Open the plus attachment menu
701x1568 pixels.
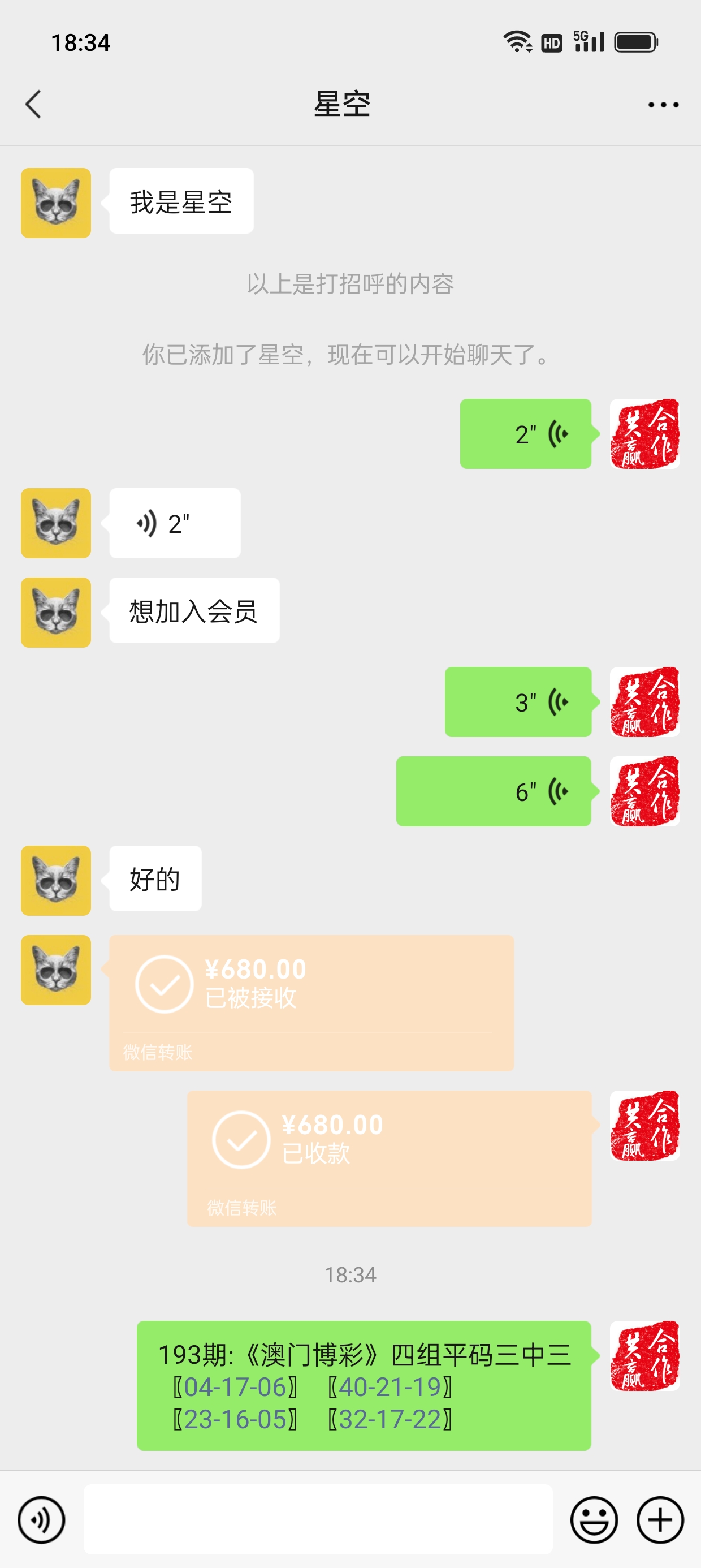tap(660, 1520)
